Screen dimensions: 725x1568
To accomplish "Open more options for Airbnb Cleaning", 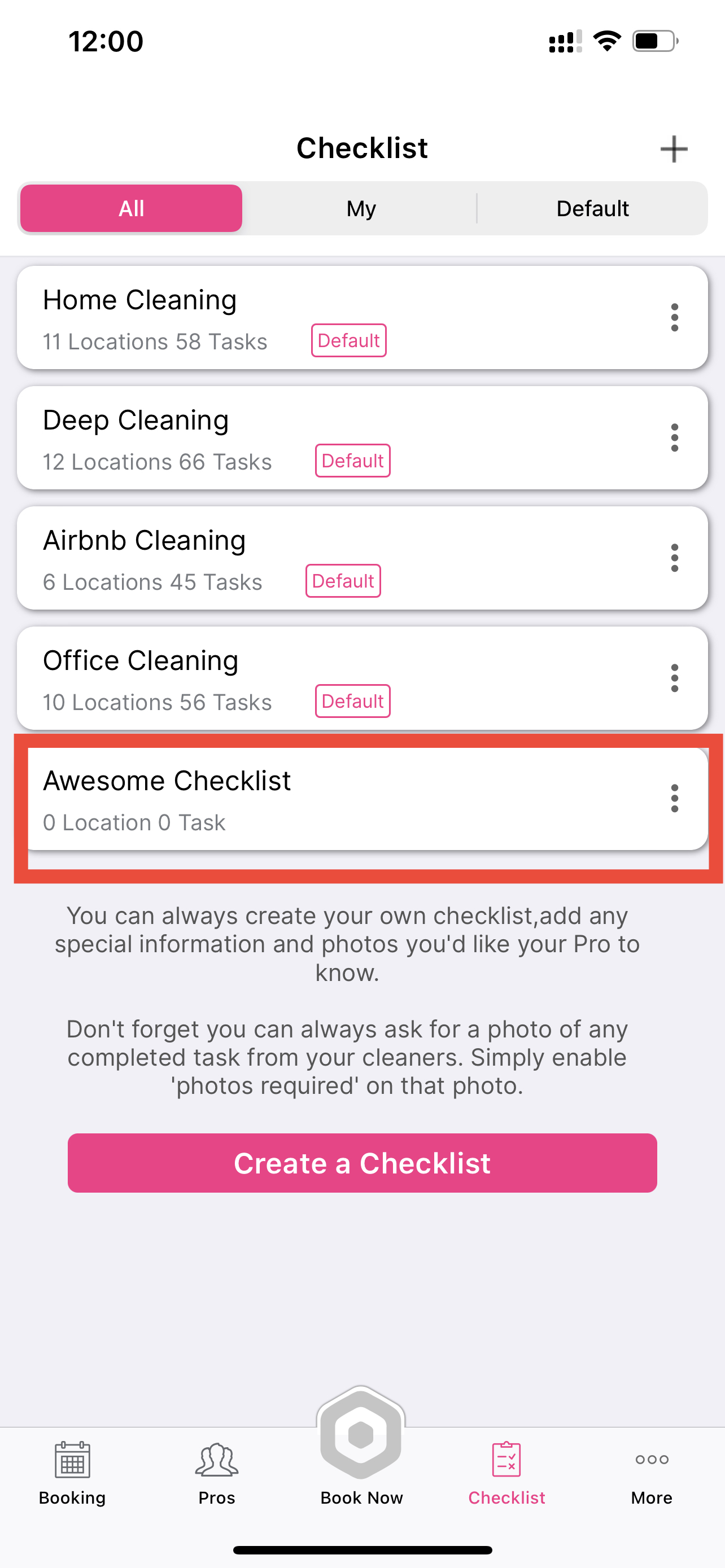I will coord(674,558).
